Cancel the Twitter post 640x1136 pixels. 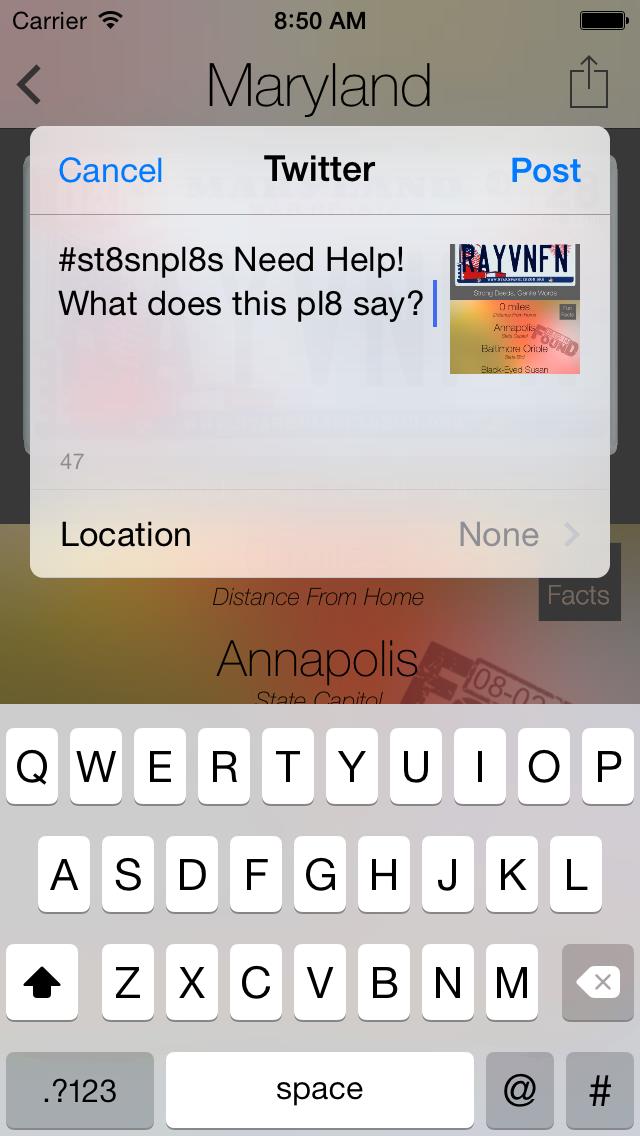pos(110,171)
